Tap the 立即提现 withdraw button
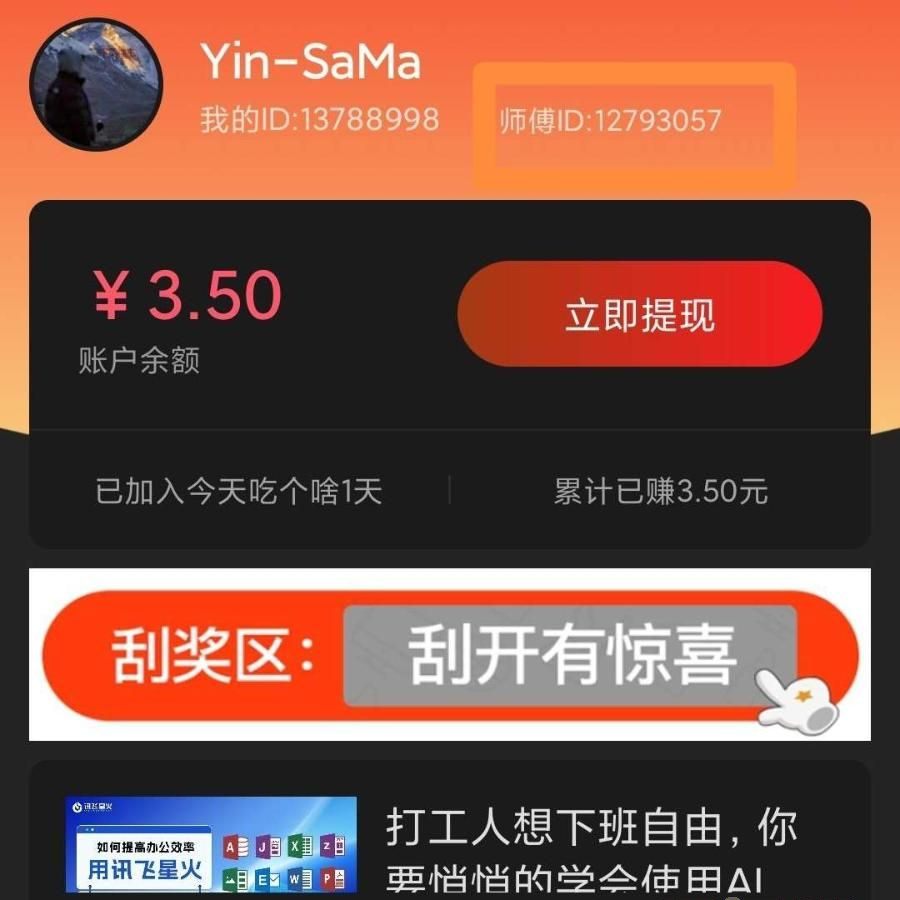 [x=640, y=315]
